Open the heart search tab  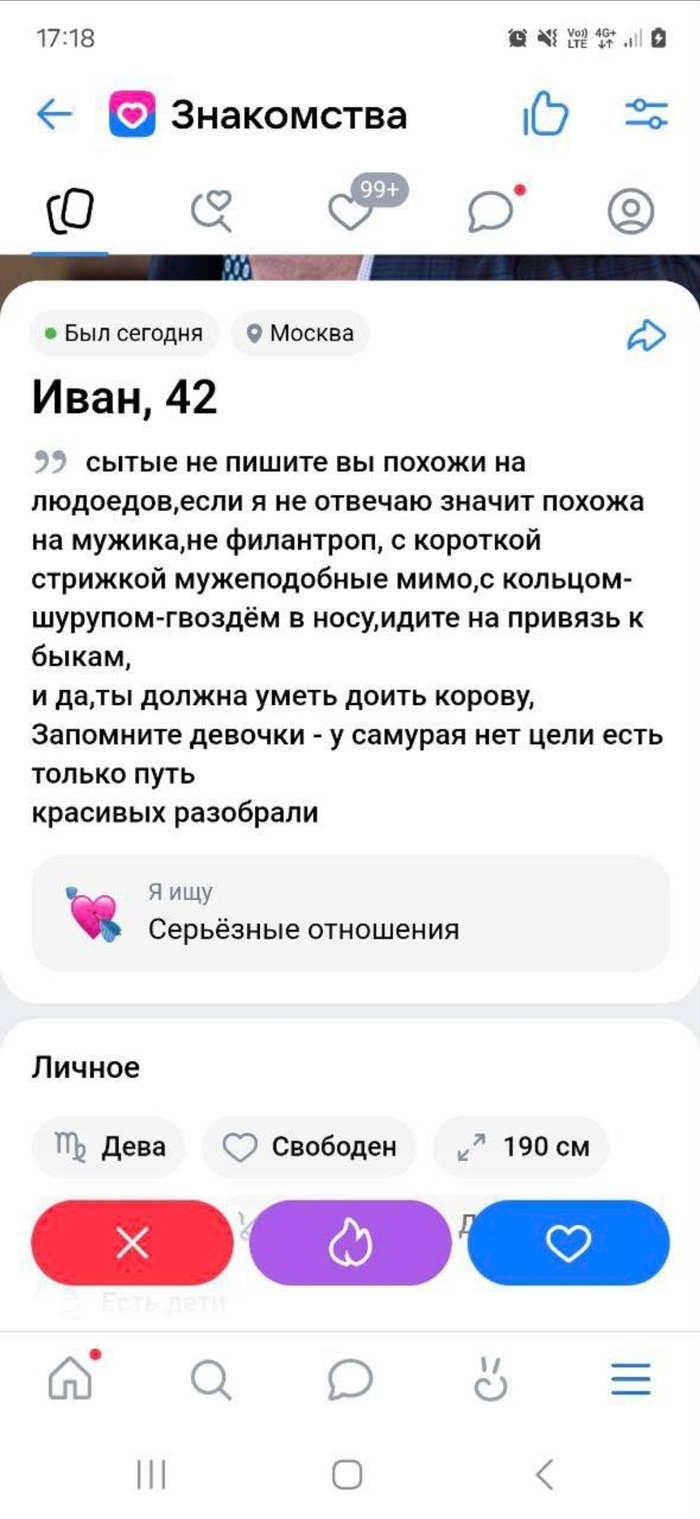coord(211,212)
